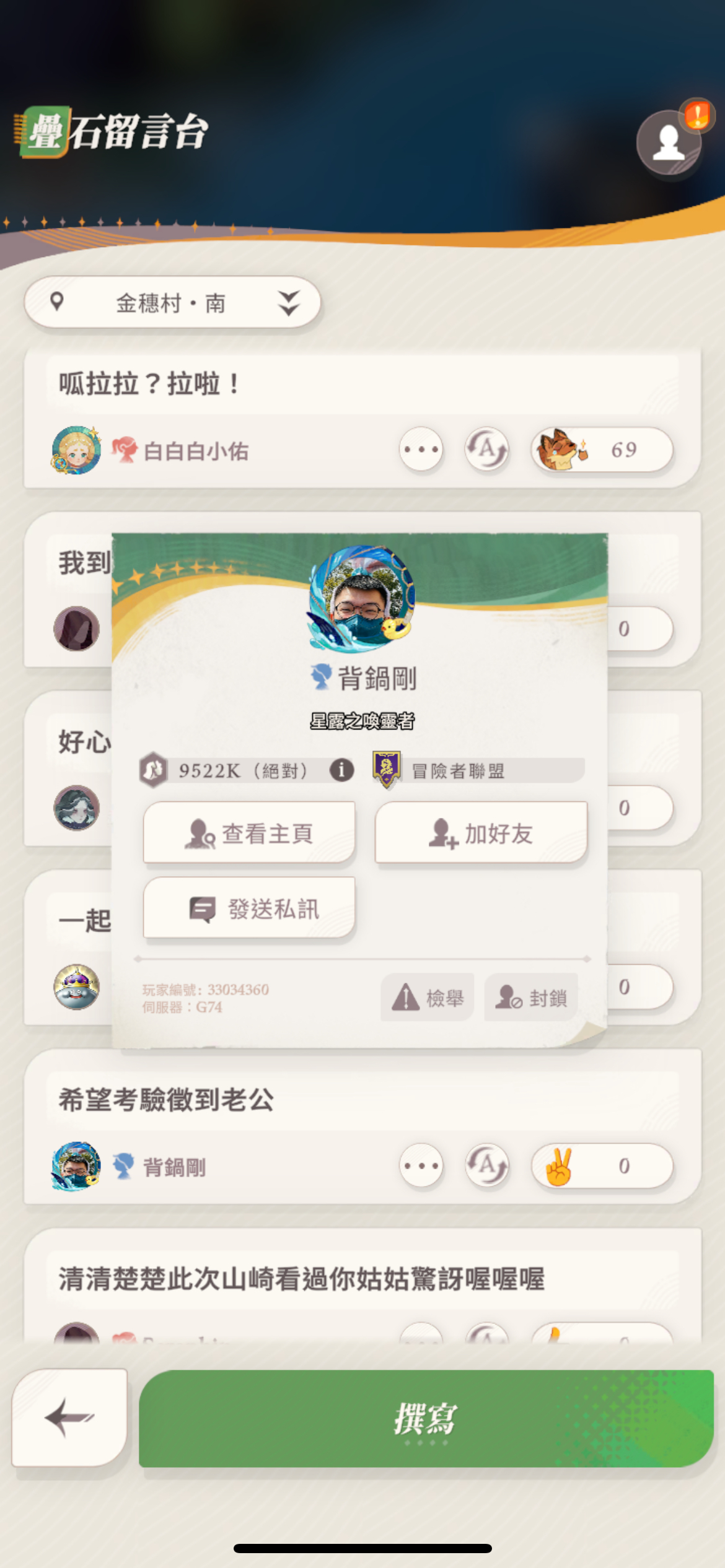Viewport: 725px width, 1568px height.
Task: Add 背鍋剛 as a friend
Action: (x=481, y=833)
